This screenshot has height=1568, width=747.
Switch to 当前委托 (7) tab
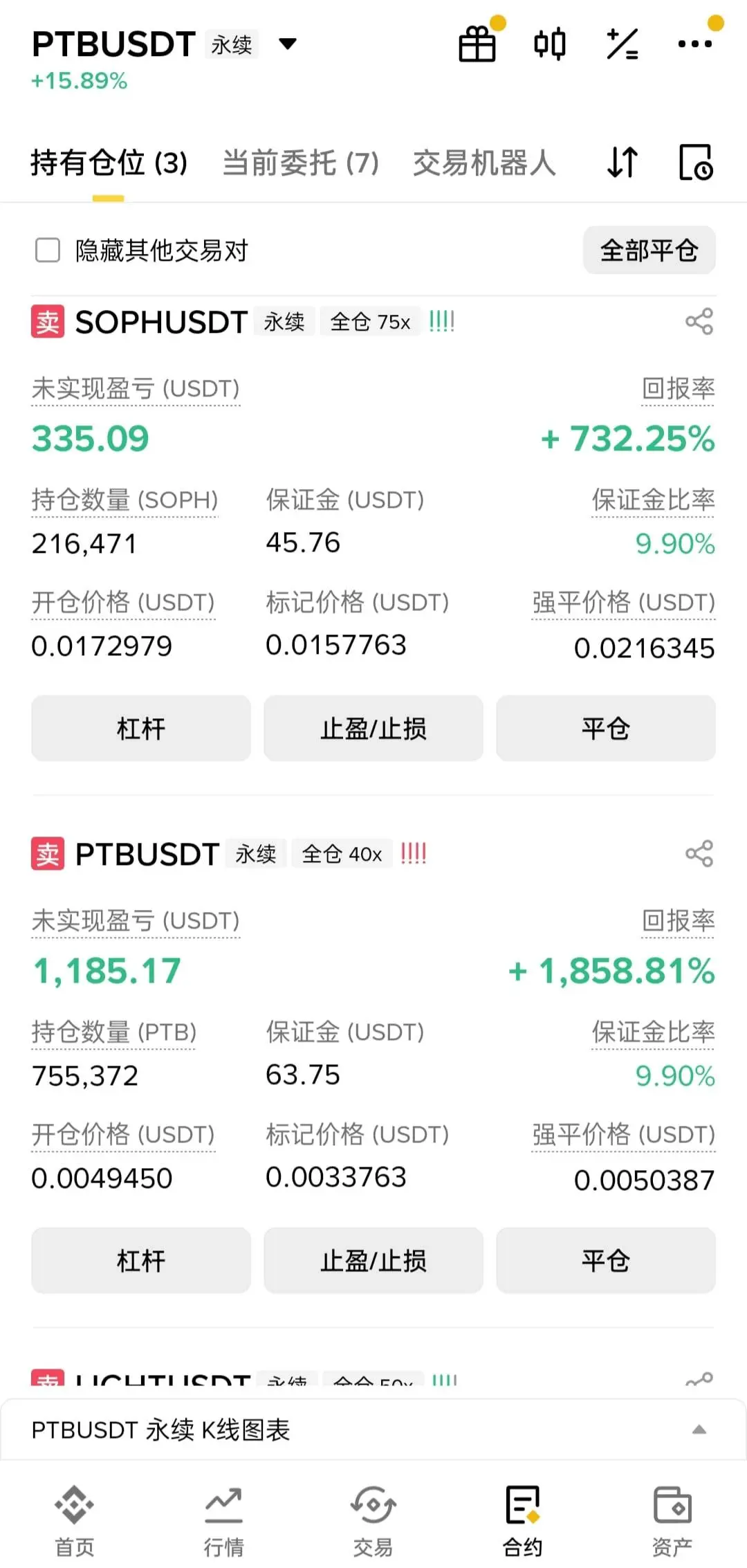coord(300,163)
